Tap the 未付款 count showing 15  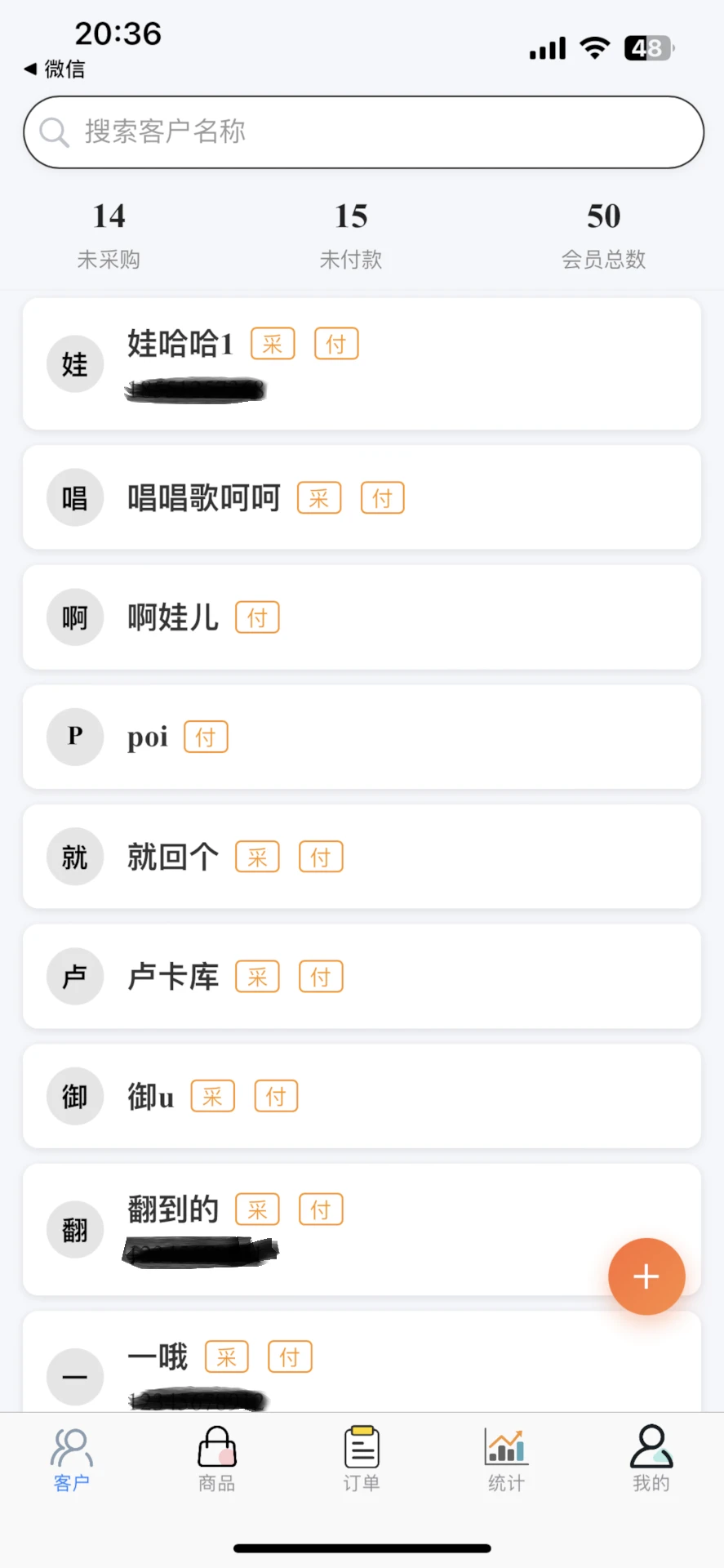[350, 233]
